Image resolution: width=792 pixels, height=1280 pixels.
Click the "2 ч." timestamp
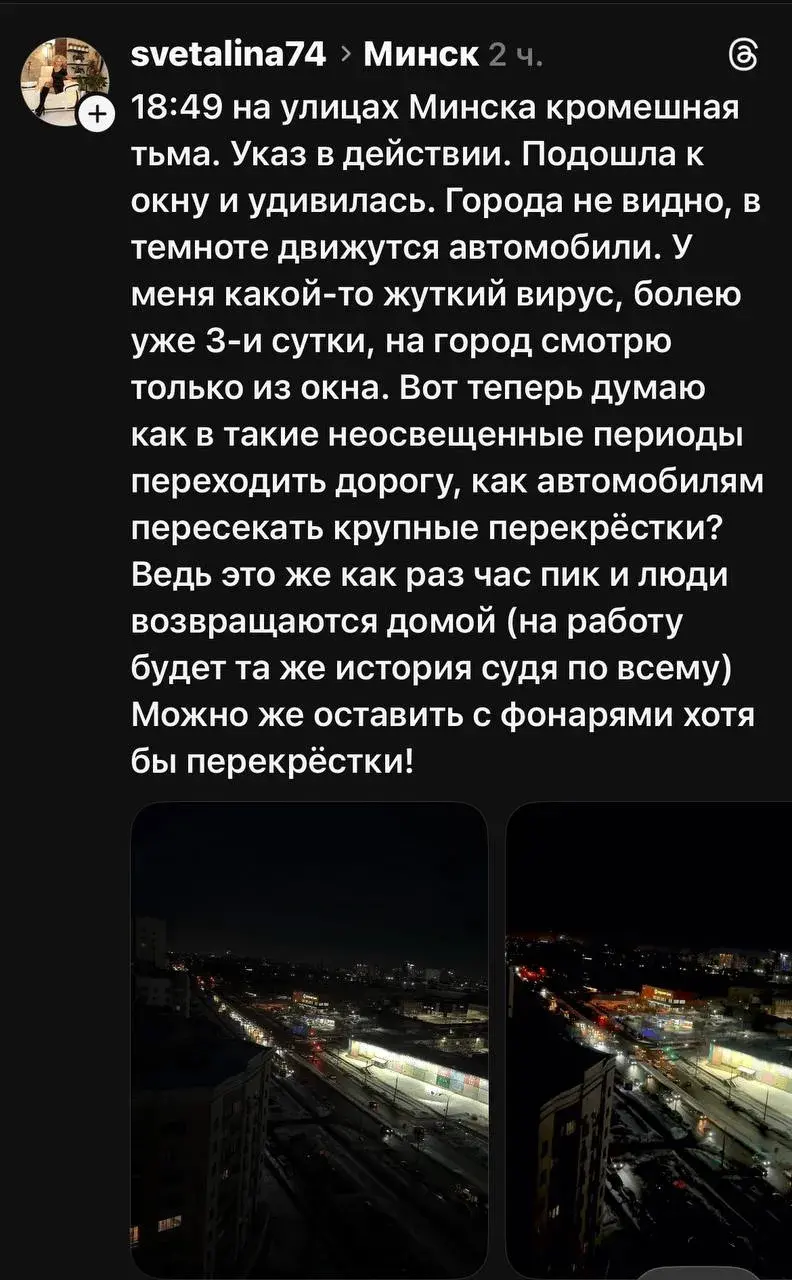tap(512, 57)
